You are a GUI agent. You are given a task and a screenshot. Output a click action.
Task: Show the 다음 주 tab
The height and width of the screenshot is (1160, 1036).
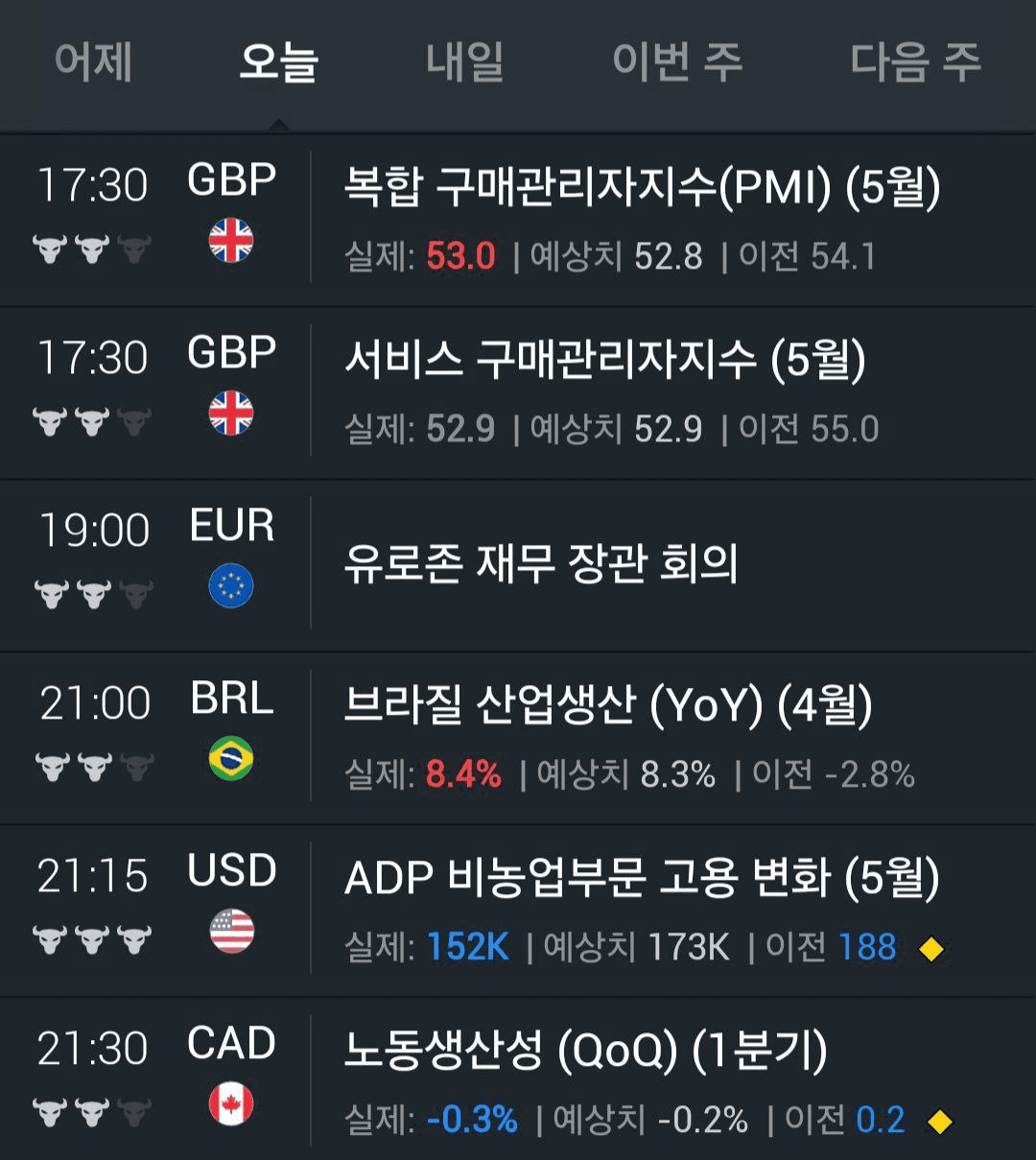click(x=915, y=63)
